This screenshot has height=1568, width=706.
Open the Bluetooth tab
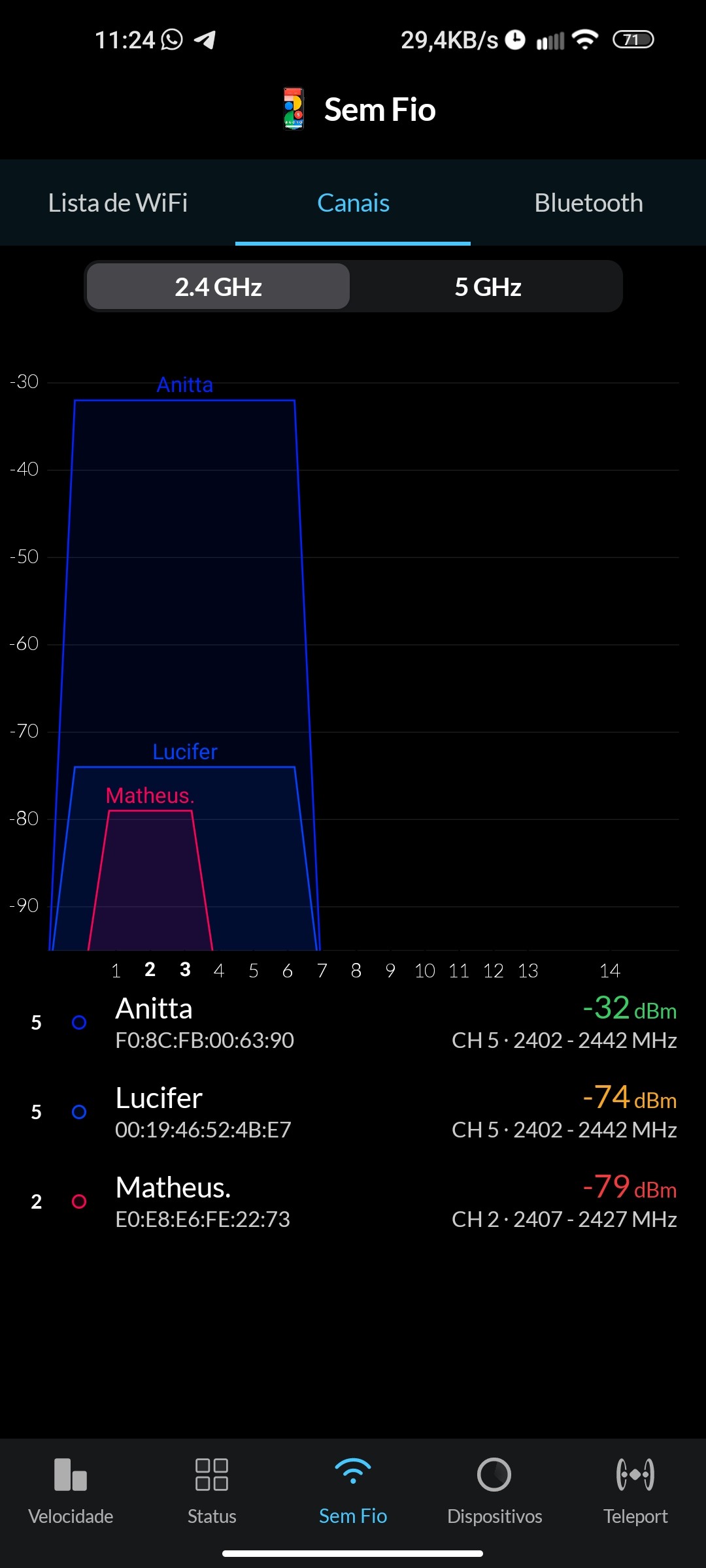point(588,203)
